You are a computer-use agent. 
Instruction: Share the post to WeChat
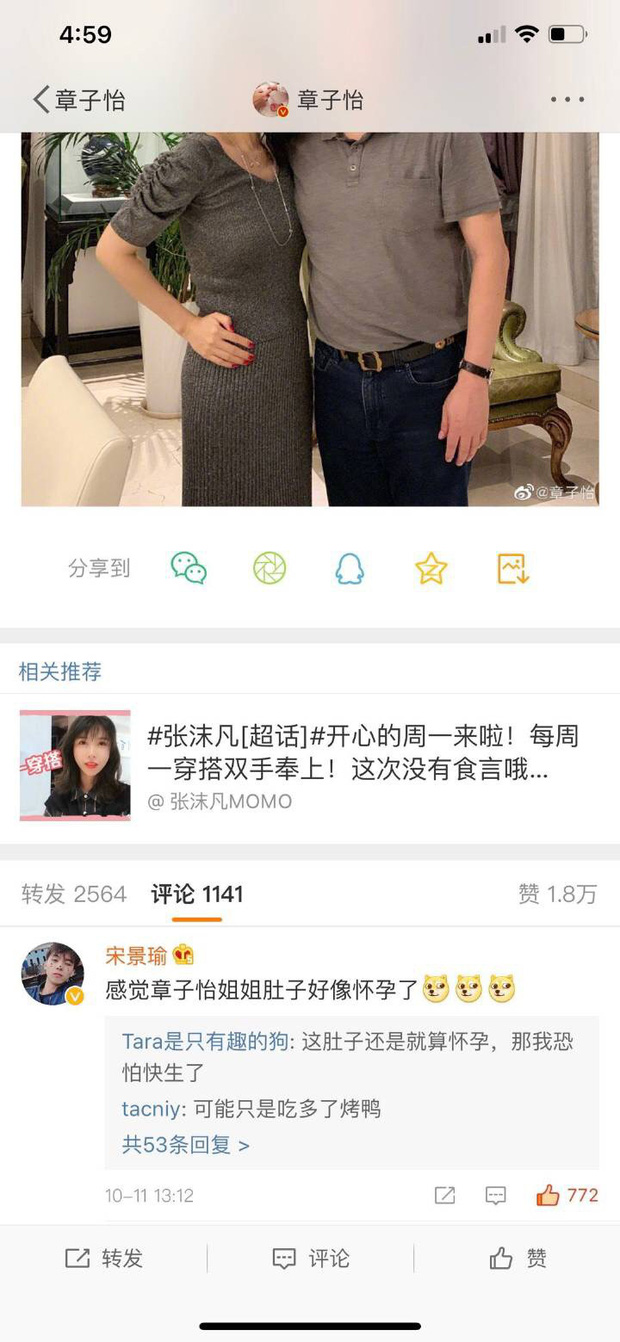coord(189,568)
